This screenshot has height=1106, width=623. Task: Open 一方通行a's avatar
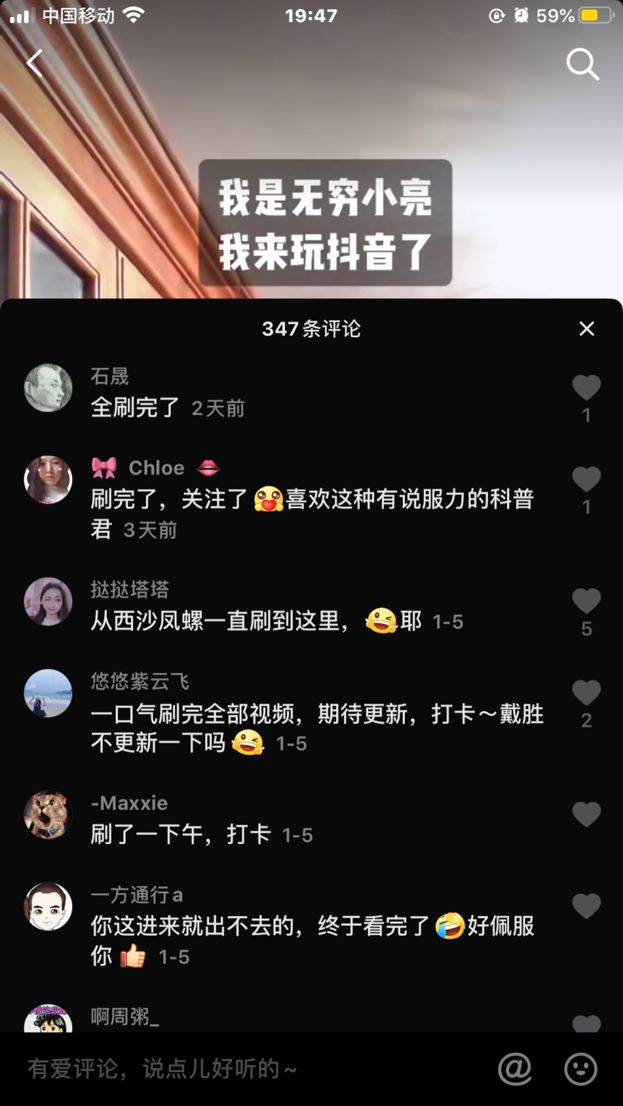pyautogui.click(x=48, y=907)
